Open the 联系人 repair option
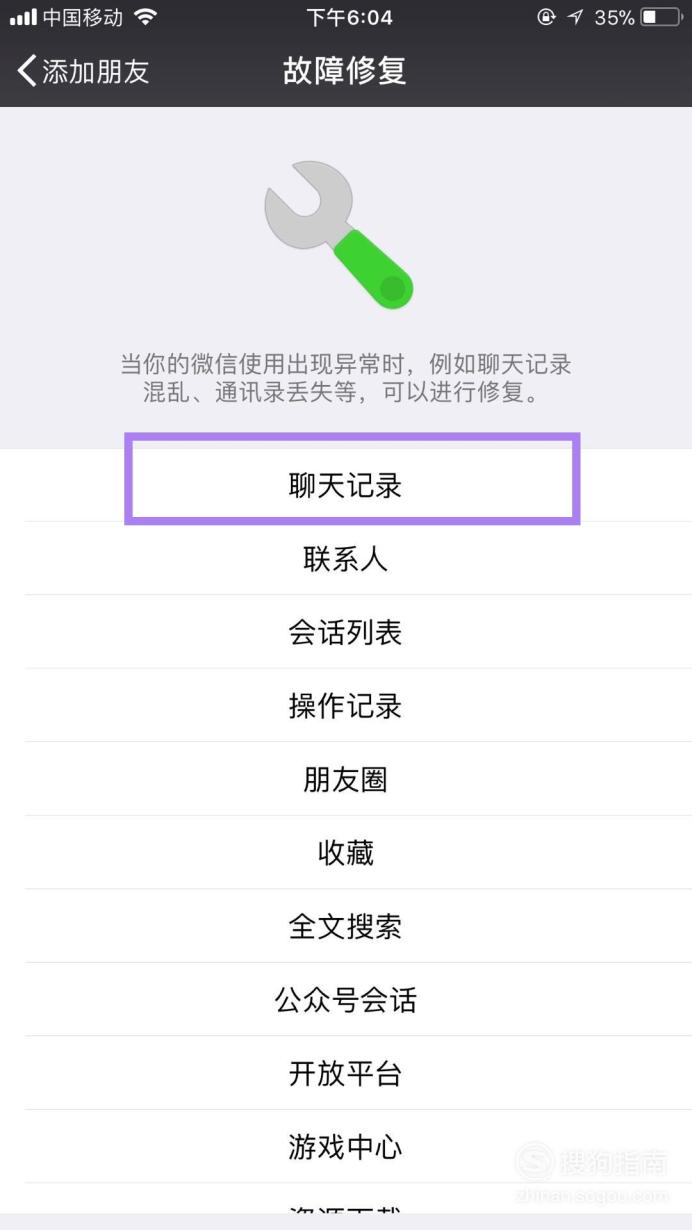This screenshot has width=692, height=1230. tap(346, 558)
